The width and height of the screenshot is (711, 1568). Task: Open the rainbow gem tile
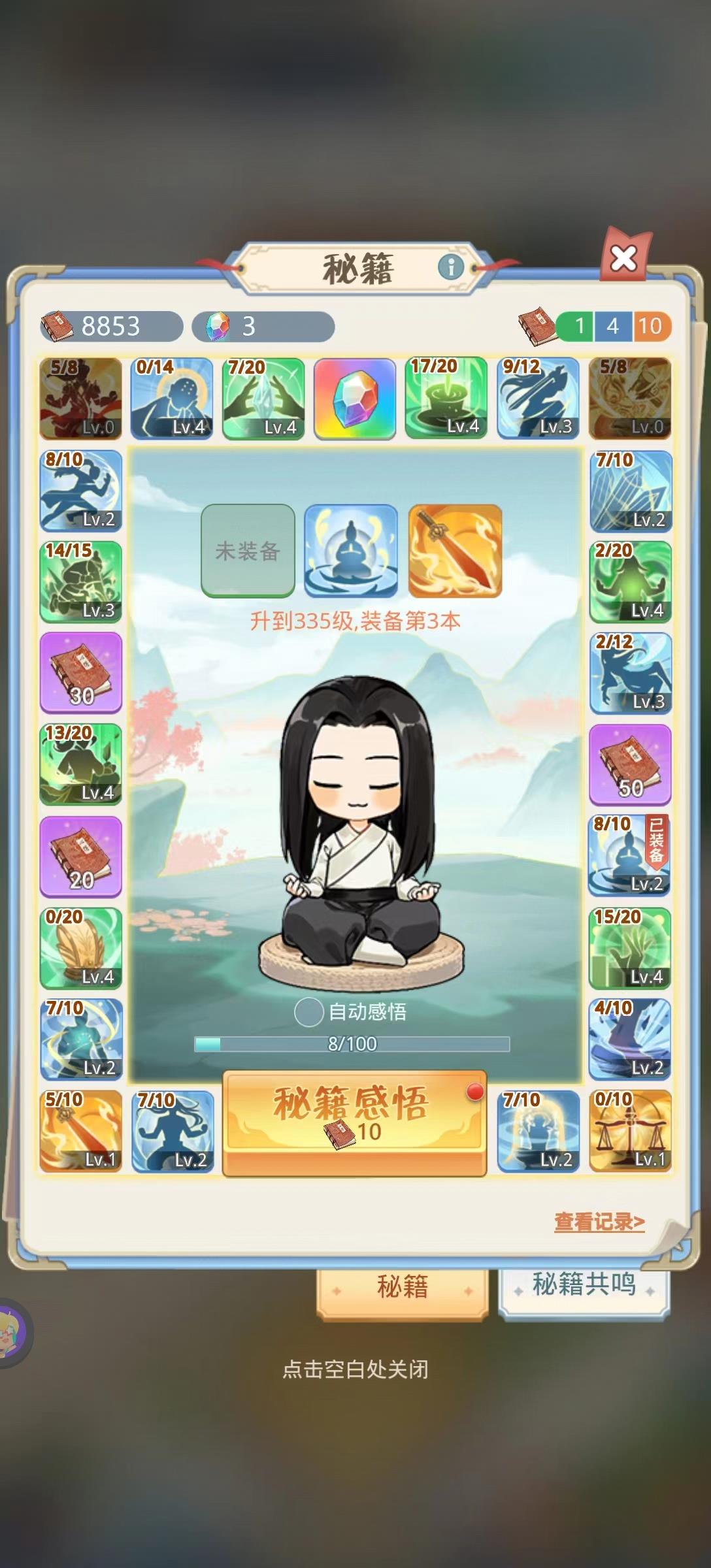(x=355, y=399)
